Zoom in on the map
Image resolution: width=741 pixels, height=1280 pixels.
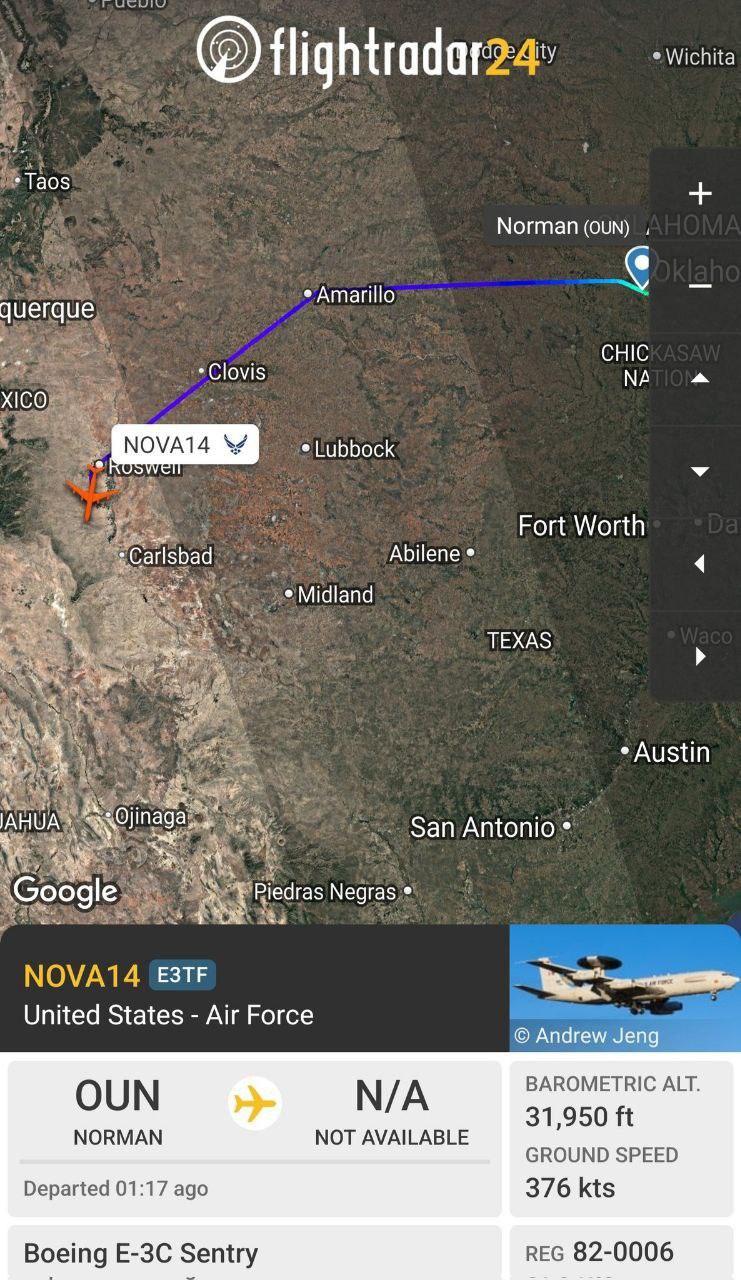click(x=700, y=194)
